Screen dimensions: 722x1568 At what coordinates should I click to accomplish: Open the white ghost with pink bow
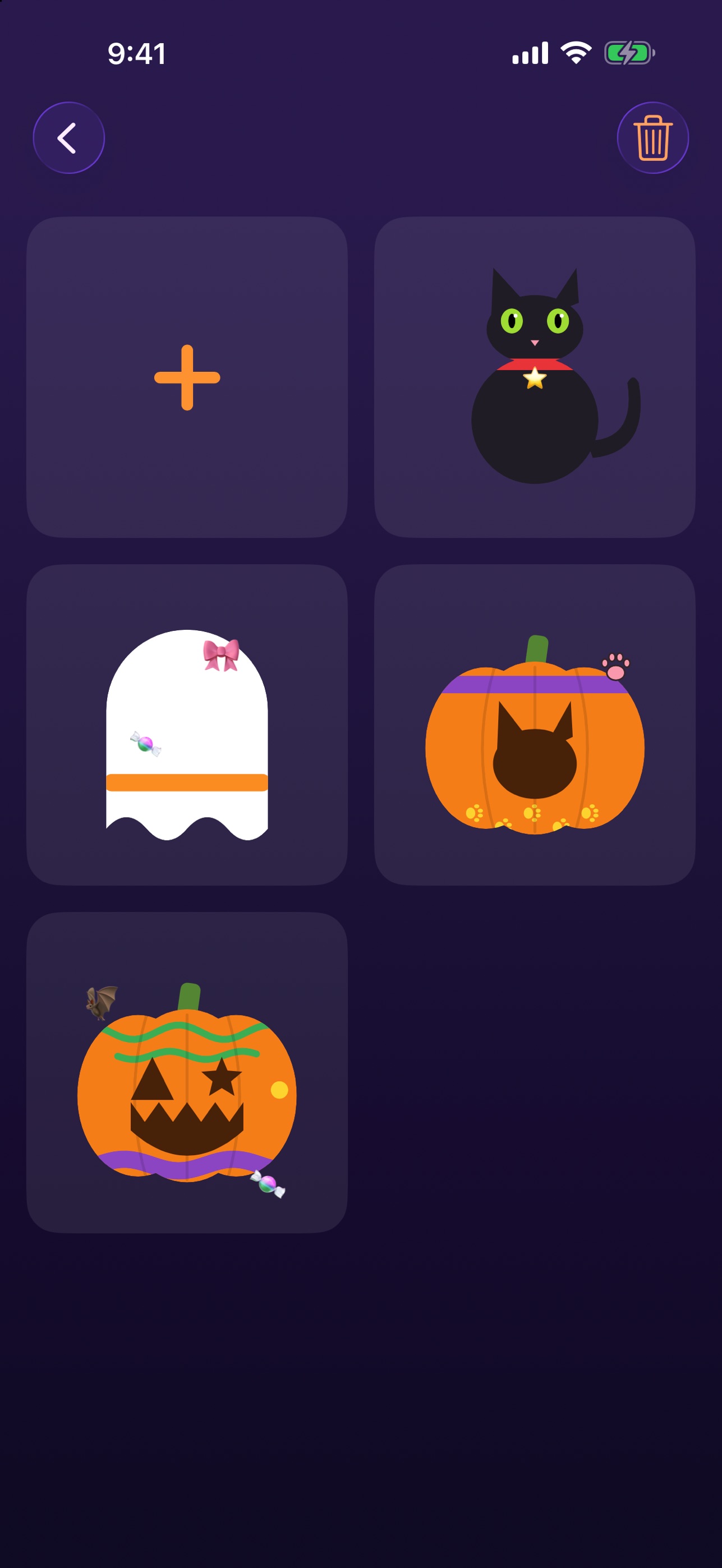(187, 725)
